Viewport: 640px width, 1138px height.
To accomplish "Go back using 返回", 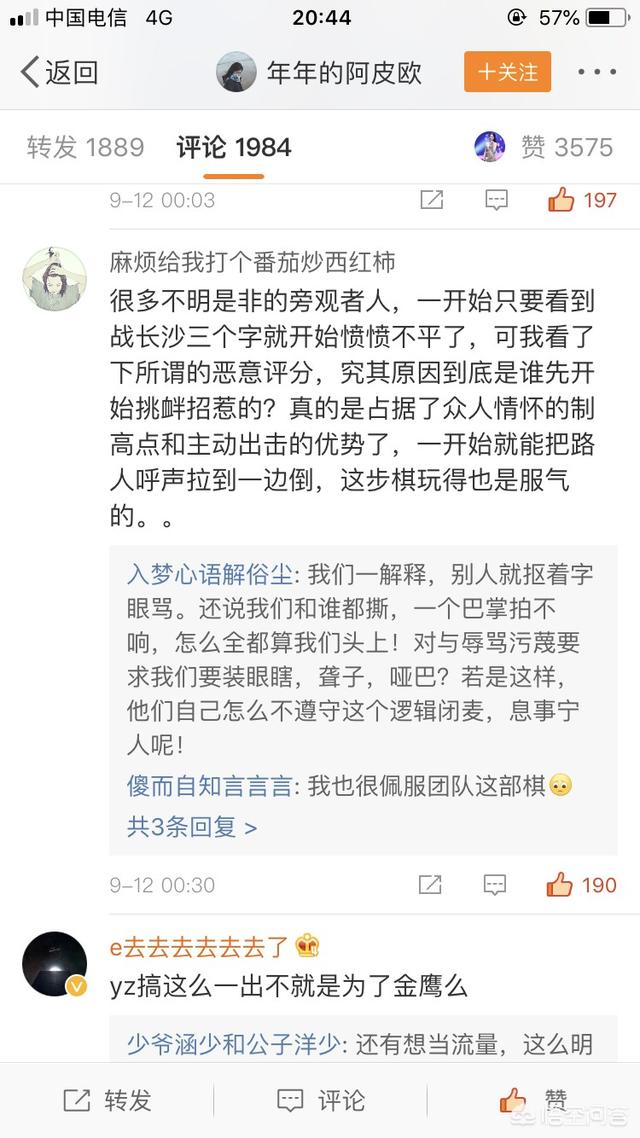I will (60, 72).
